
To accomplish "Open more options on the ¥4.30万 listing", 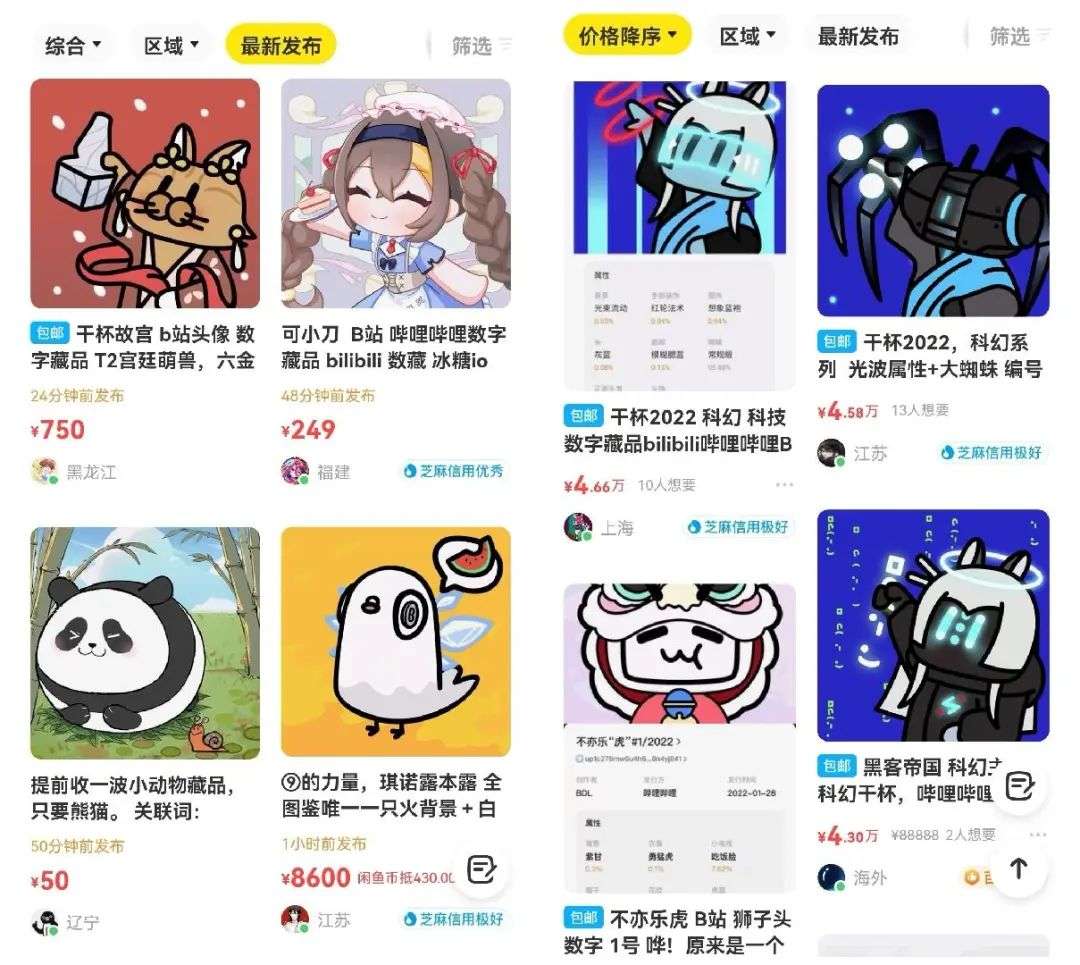I will [x=1037, y=835].
